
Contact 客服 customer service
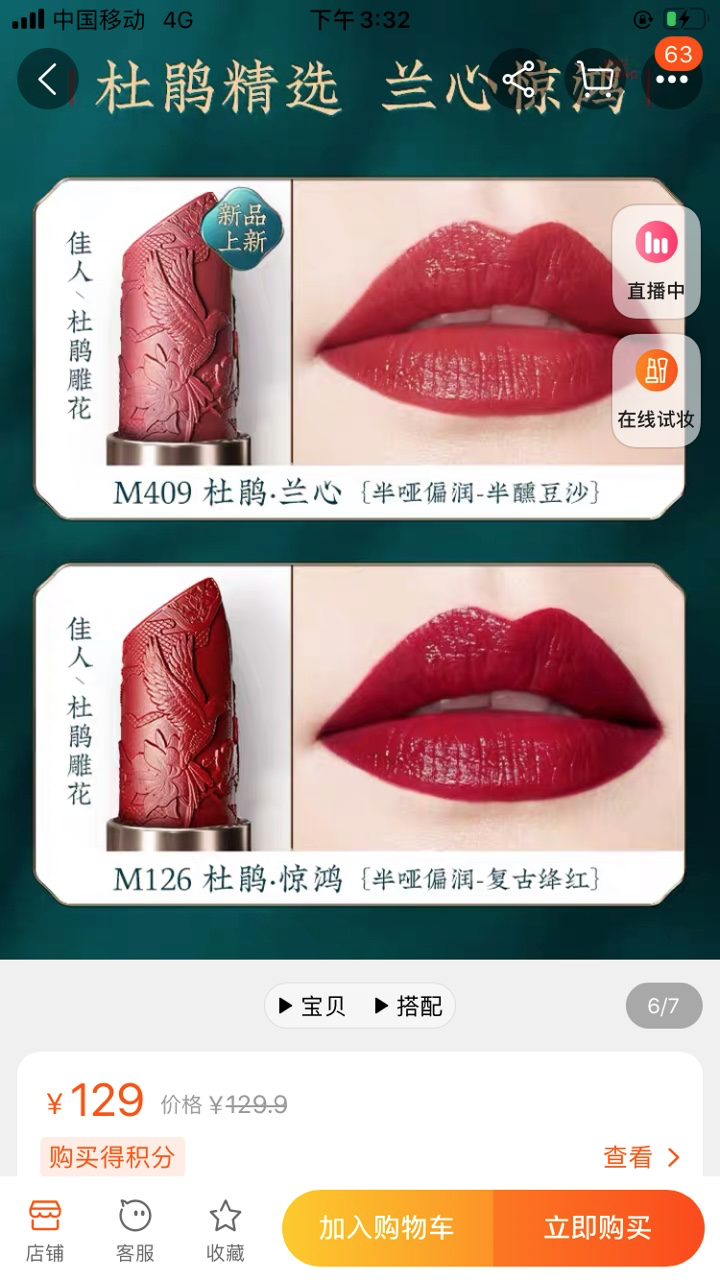pos(135,1231)
